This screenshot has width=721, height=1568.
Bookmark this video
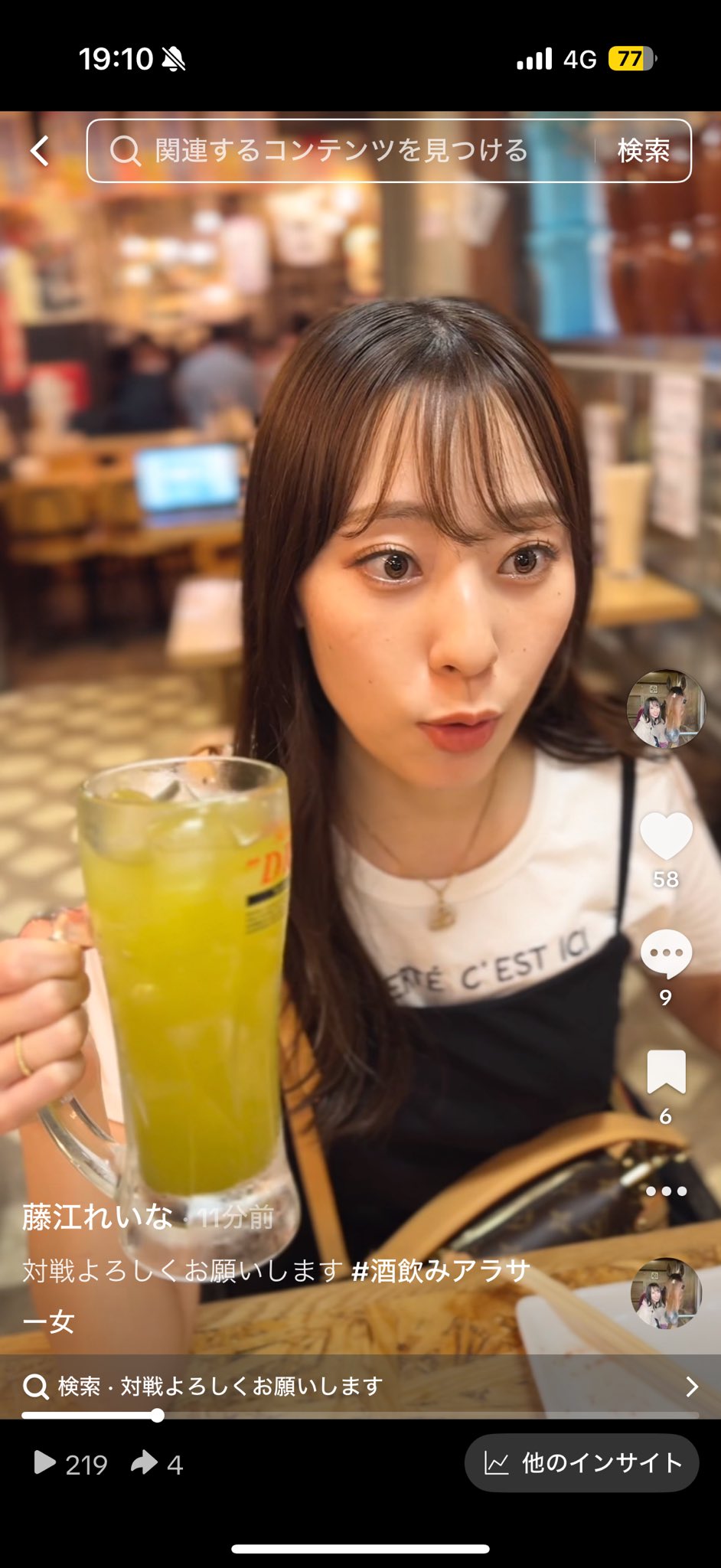[666, 1072]
